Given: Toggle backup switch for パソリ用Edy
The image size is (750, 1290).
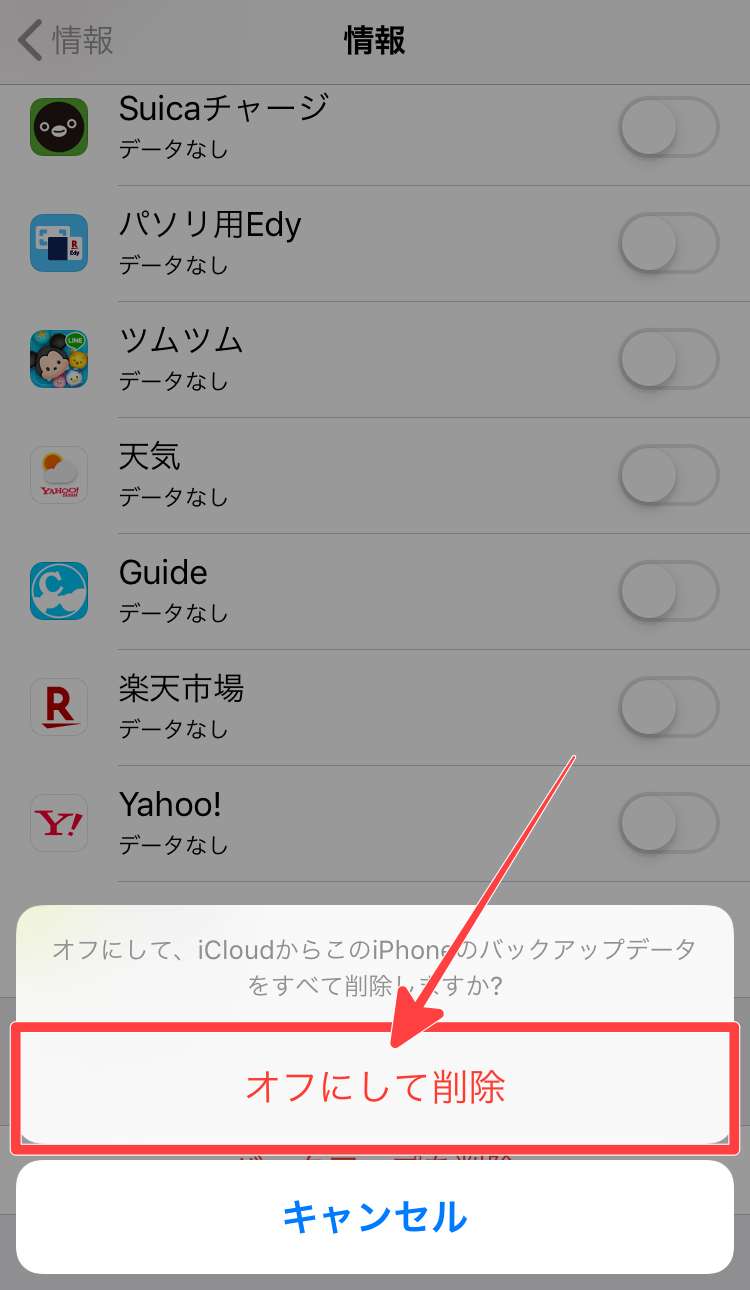Looking at the screenshot, I should click(x=668, y=243).
